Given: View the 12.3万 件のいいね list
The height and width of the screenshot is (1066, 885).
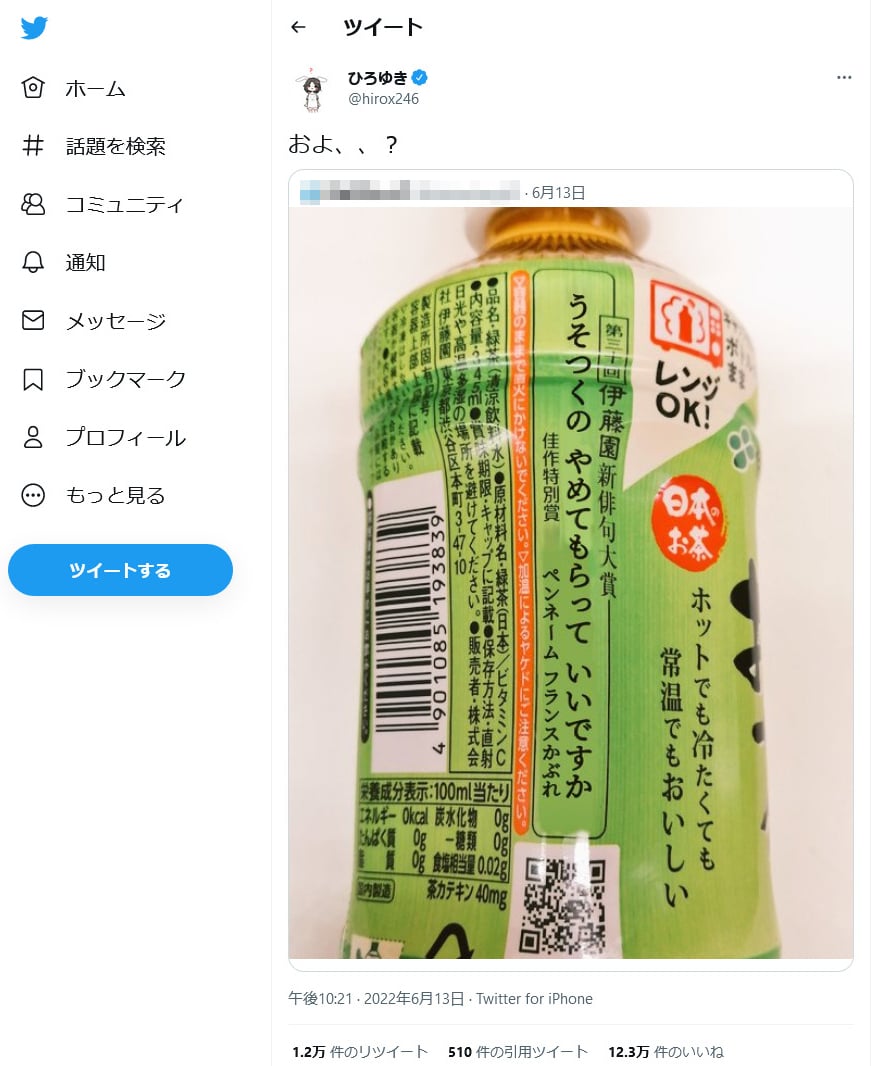Looking at the screenshot, I should [x=665, y=1052].
